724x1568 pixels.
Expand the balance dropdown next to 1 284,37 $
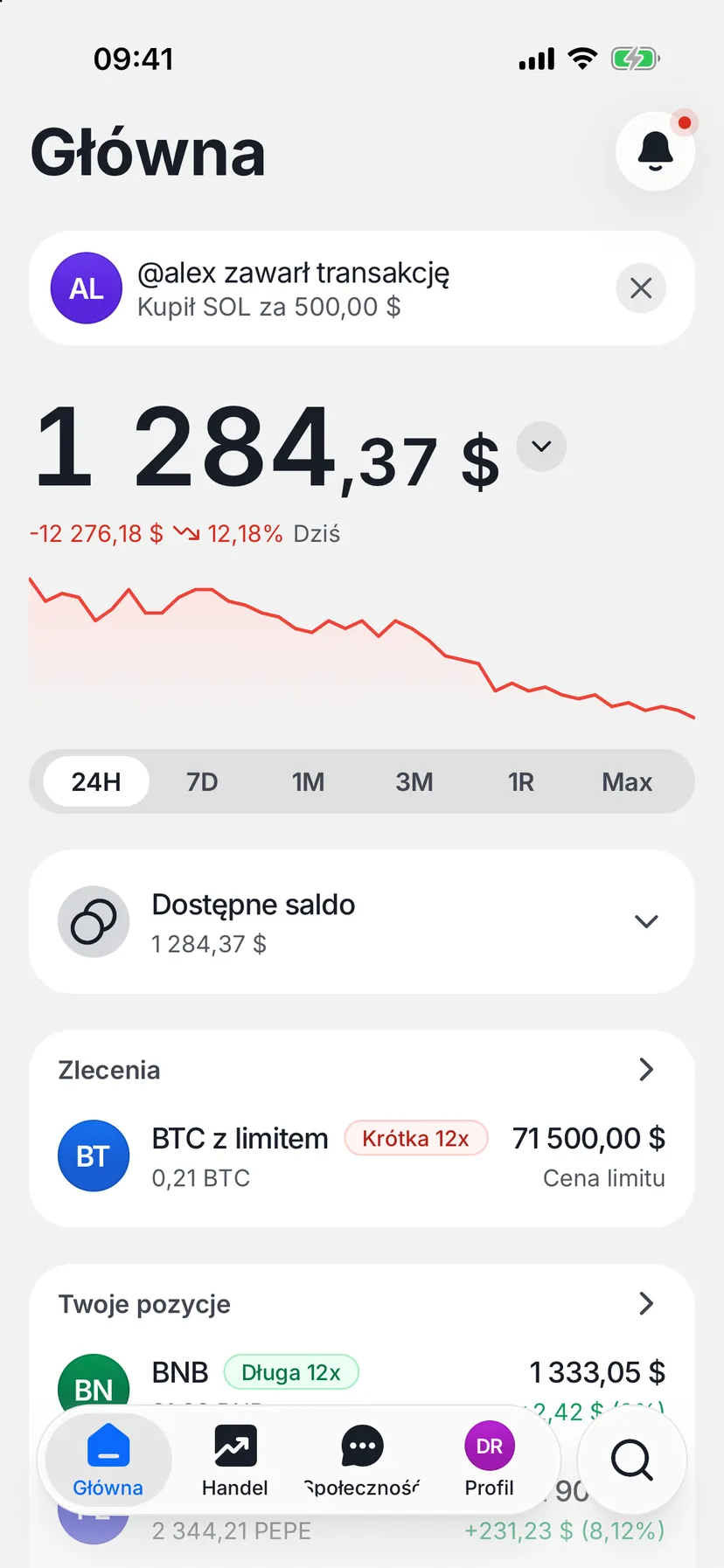[541, 447]
